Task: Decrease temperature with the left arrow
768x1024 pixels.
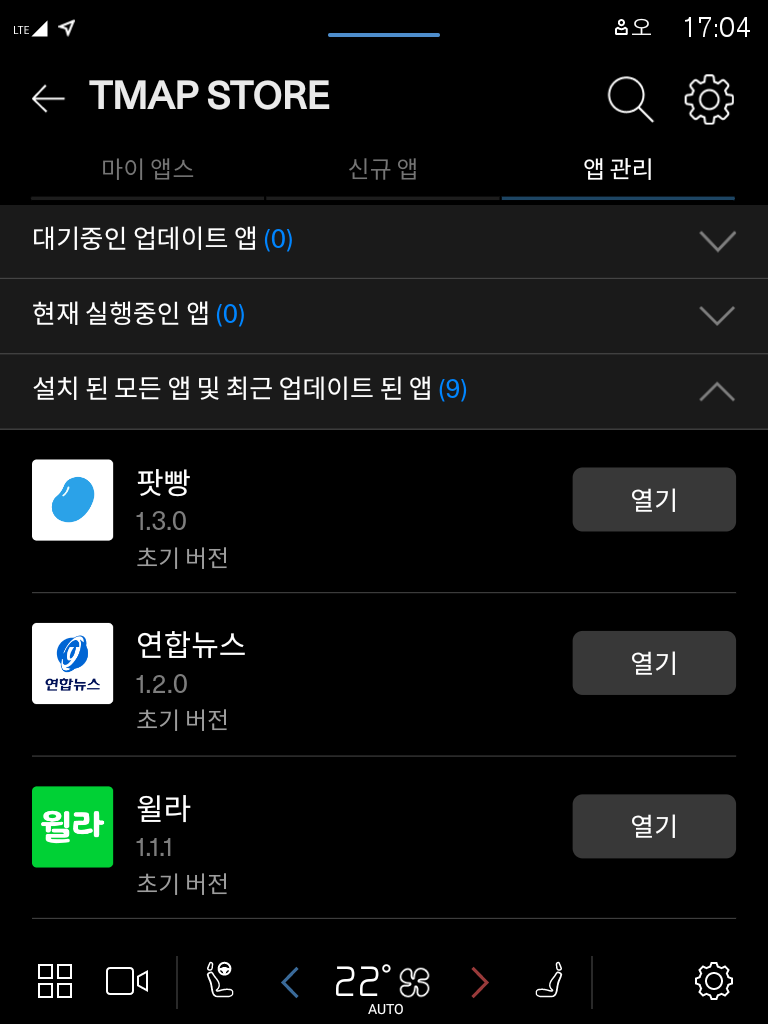Action: (290, 981)
